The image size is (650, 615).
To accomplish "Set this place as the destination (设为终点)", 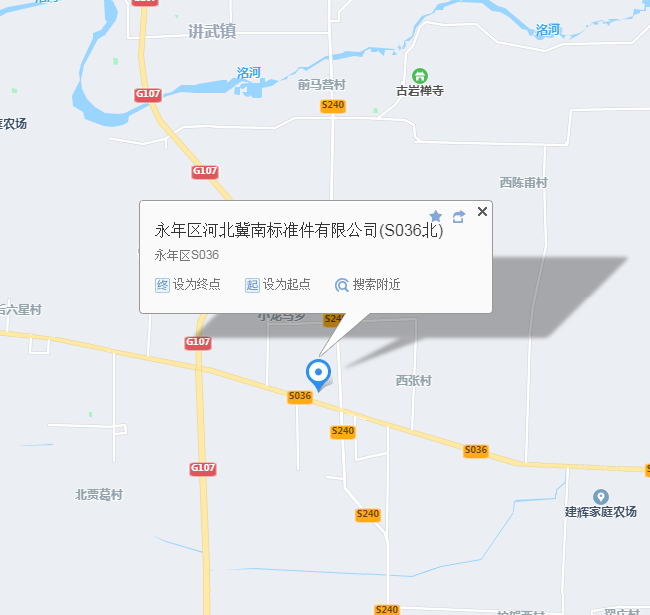I will pos(188,284).
